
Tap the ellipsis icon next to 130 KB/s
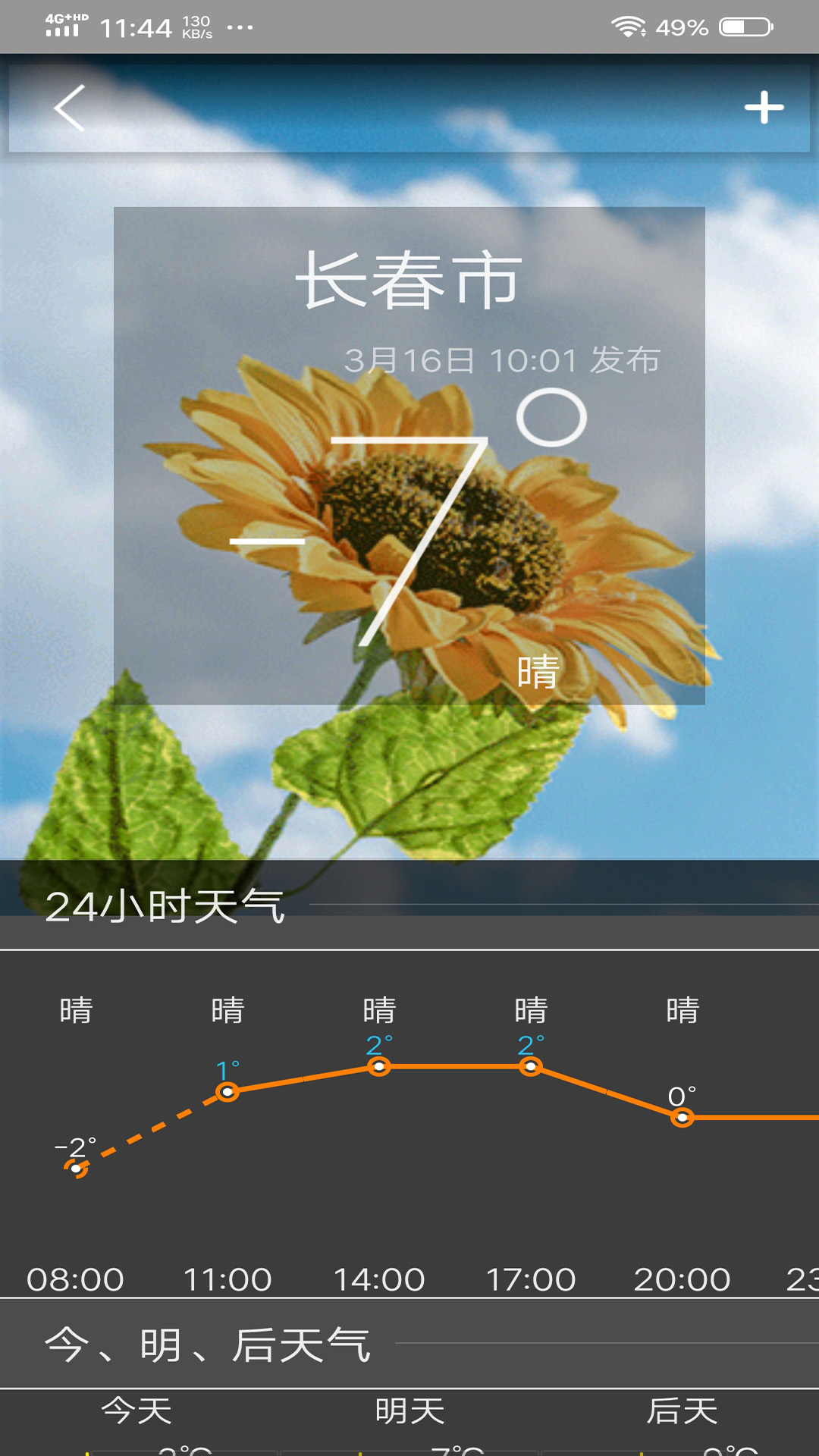(x=239, y=28)
